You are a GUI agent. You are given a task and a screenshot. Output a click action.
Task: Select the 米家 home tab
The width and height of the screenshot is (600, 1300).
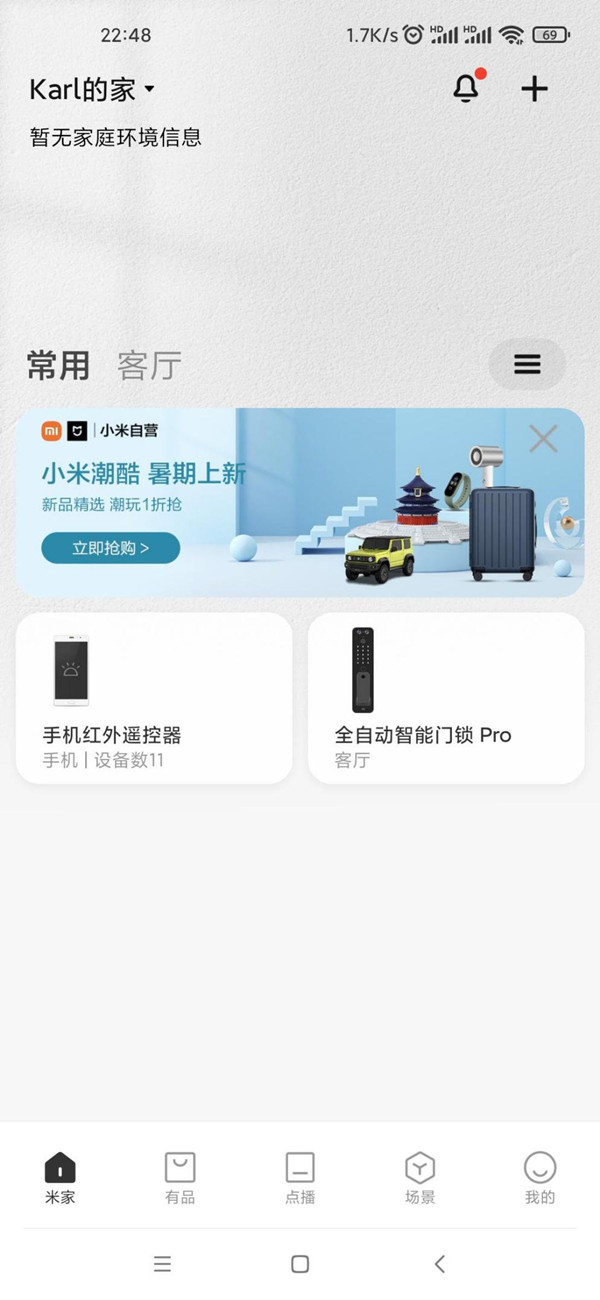[x=60, y=1178]
